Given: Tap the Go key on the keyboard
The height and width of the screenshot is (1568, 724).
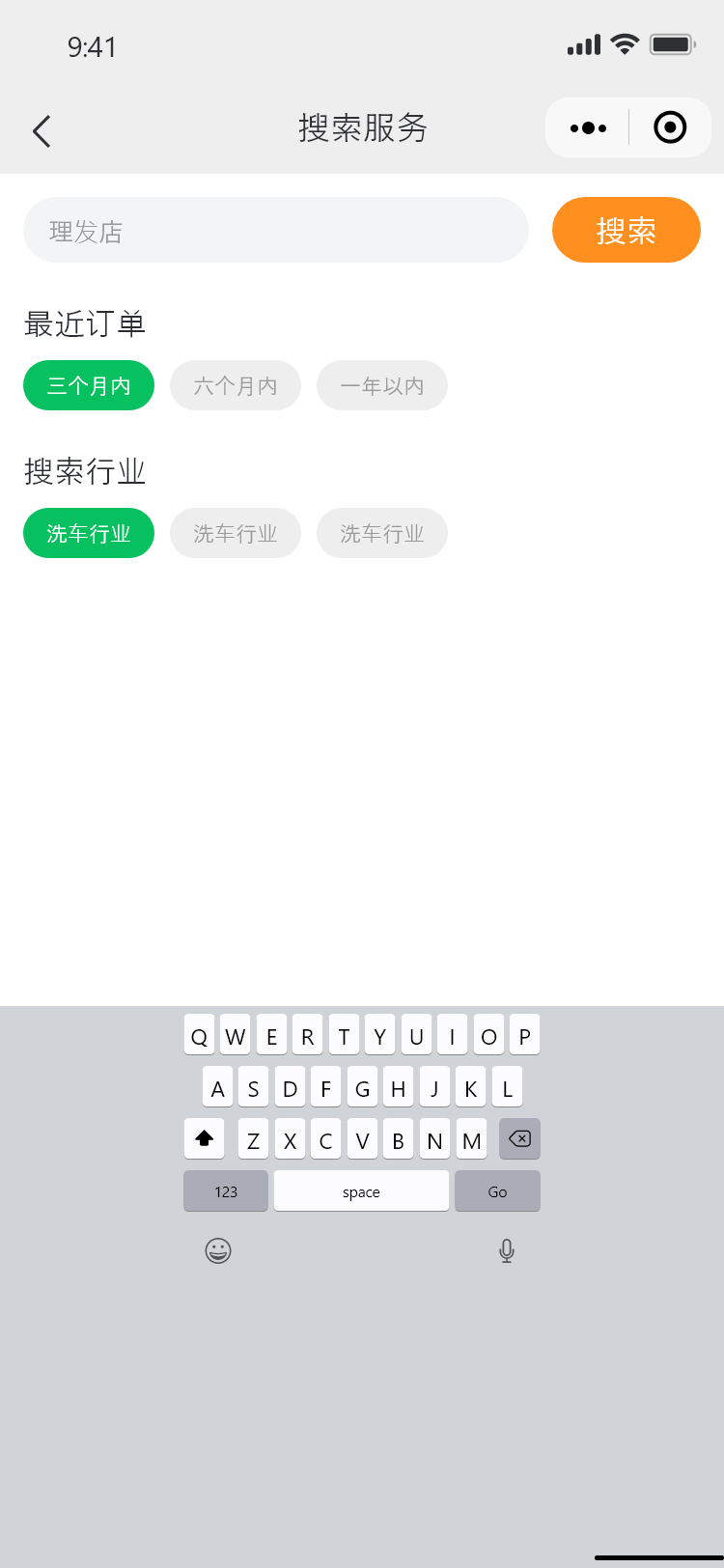Looking at the screenshot, I should click(497, 1191).
